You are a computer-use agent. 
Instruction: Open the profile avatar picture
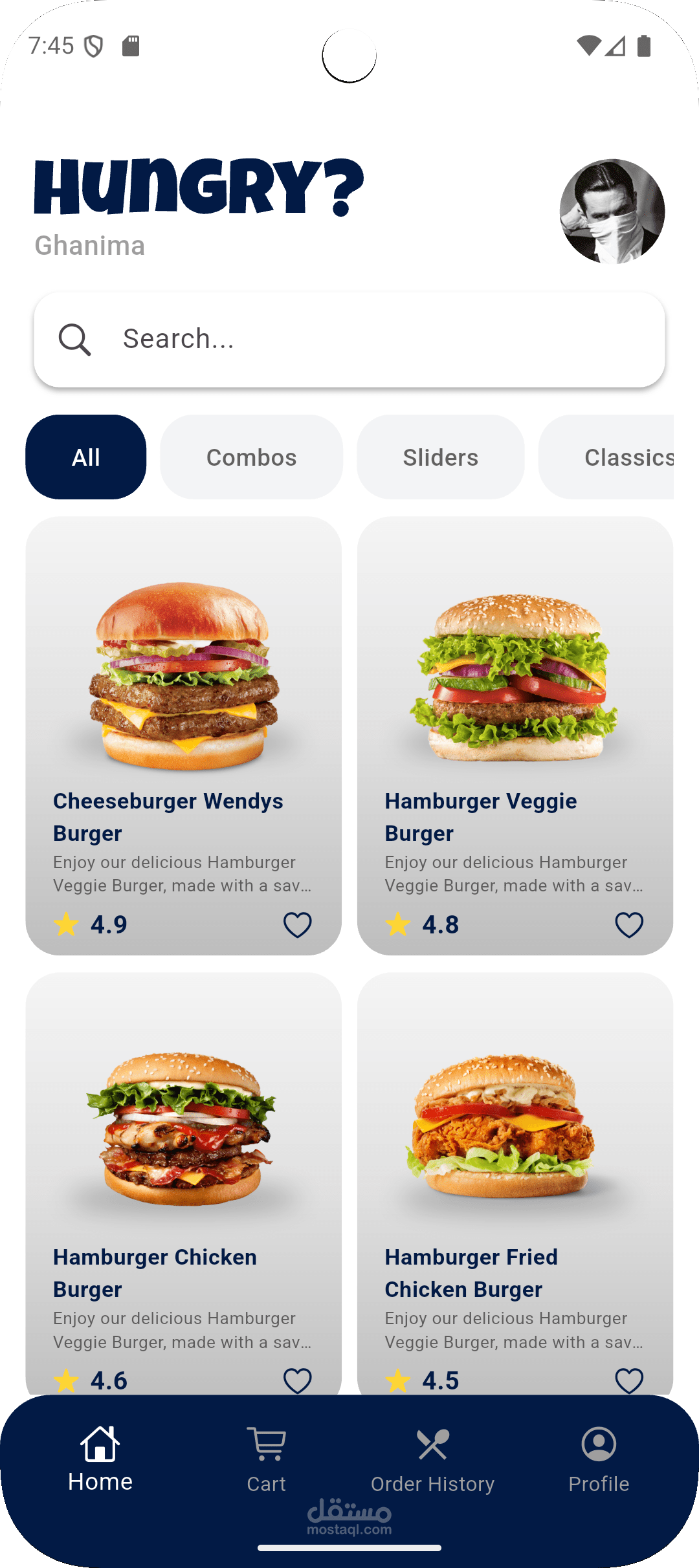(x=612, y=212)
